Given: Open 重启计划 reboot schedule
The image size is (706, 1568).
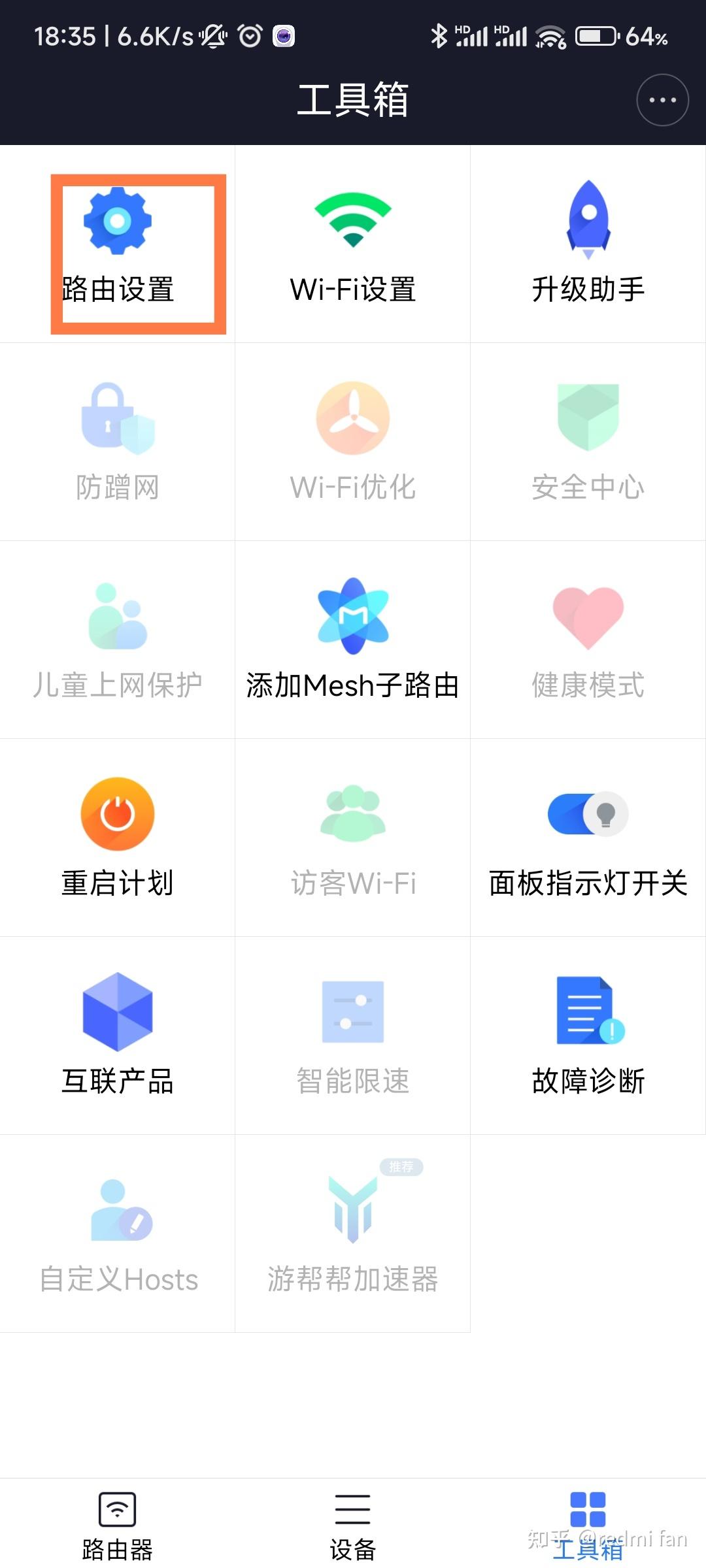Looking at the screenshot, I should click(118, 838).
